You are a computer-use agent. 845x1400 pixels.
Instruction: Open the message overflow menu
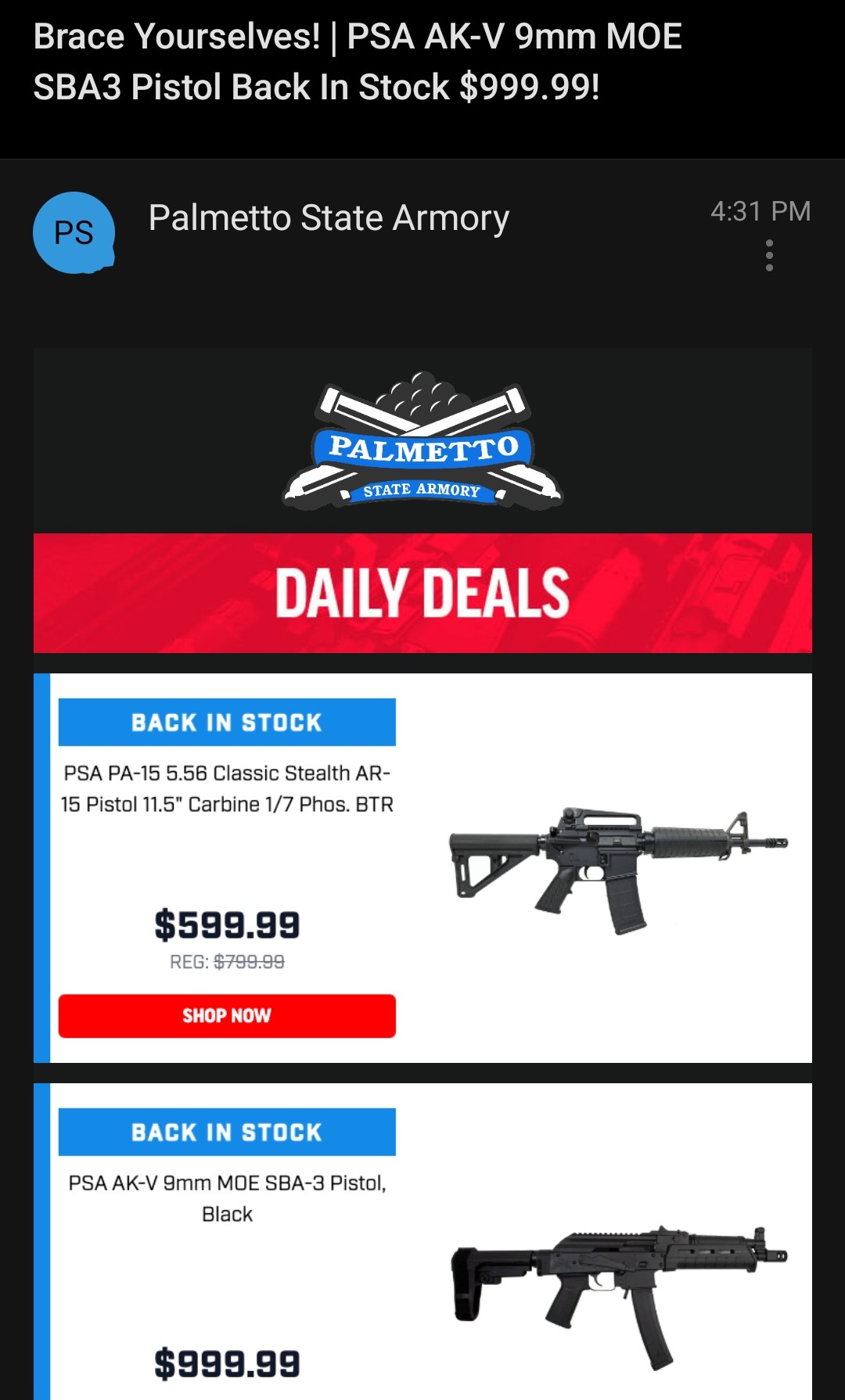(769, 256)
